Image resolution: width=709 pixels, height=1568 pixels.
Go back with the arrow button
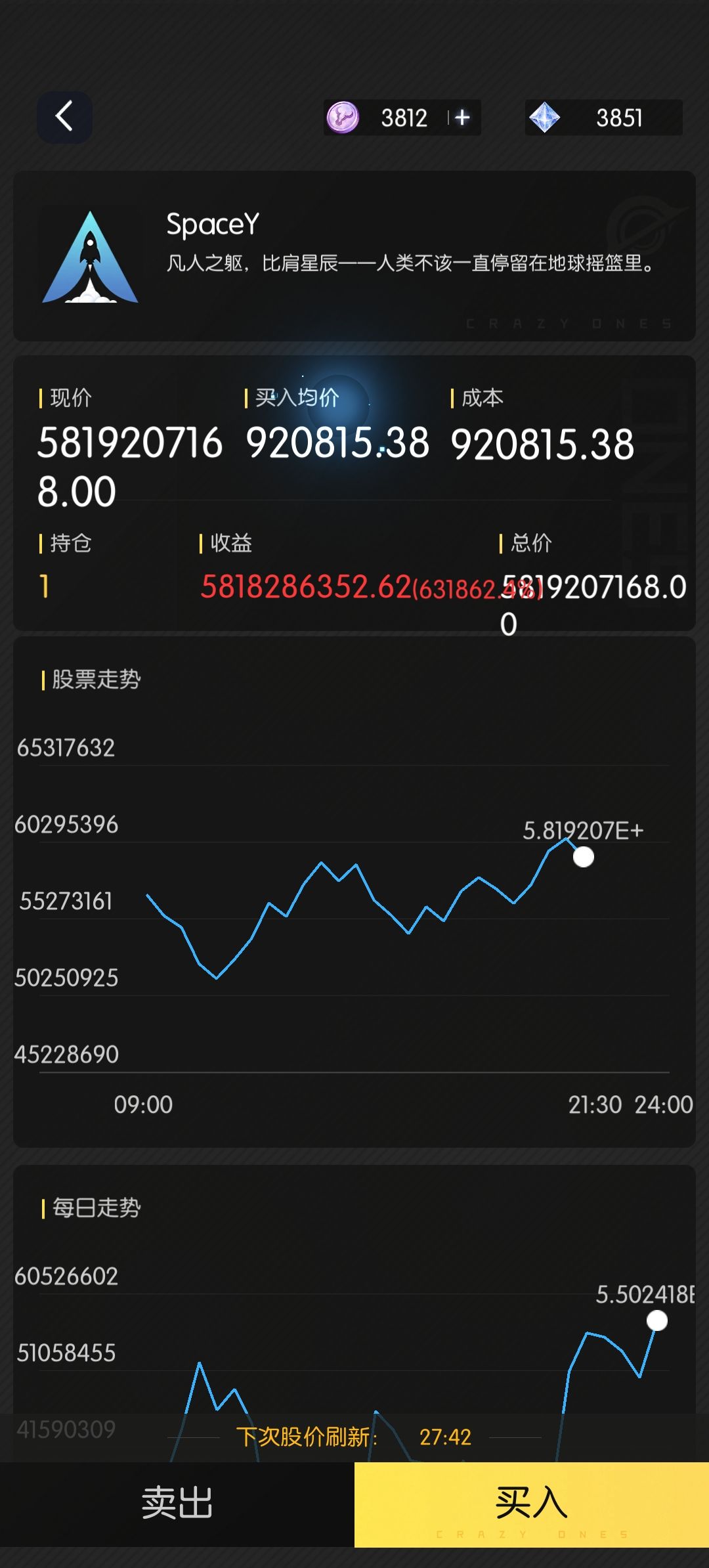64,117
